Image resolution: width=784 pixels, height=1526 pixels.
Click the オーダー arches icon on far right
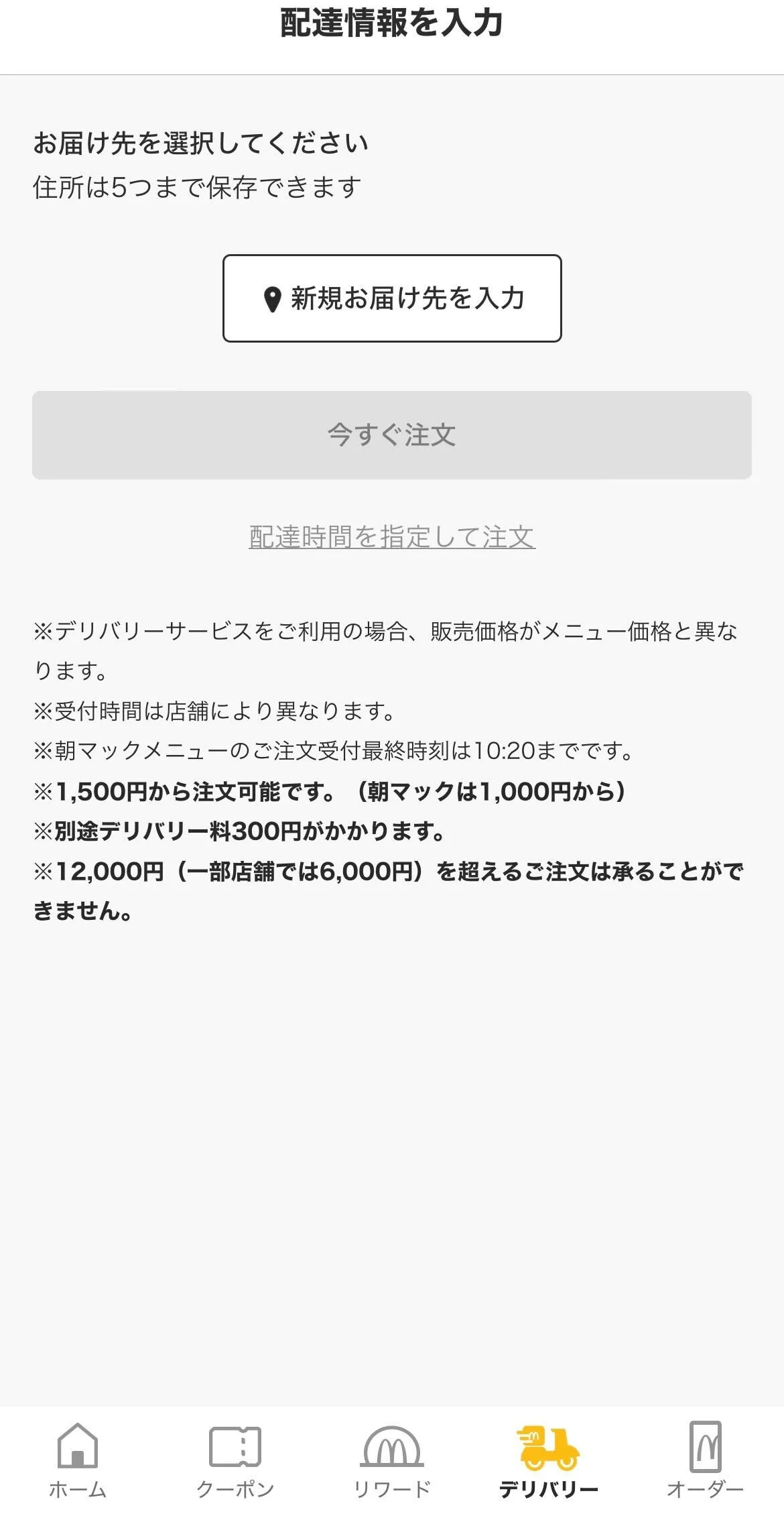pos(706,1445)
